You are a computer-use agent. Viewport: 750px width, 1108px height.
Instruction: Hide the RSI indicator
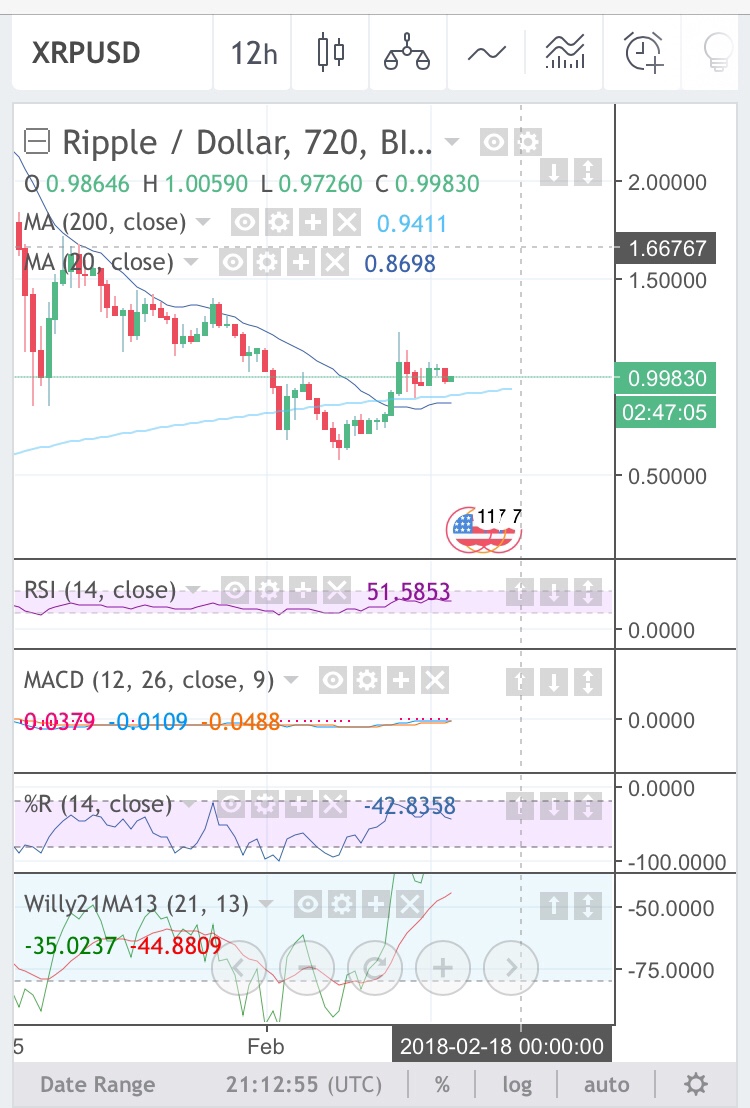pyautogui.click(x=236, y=590)
